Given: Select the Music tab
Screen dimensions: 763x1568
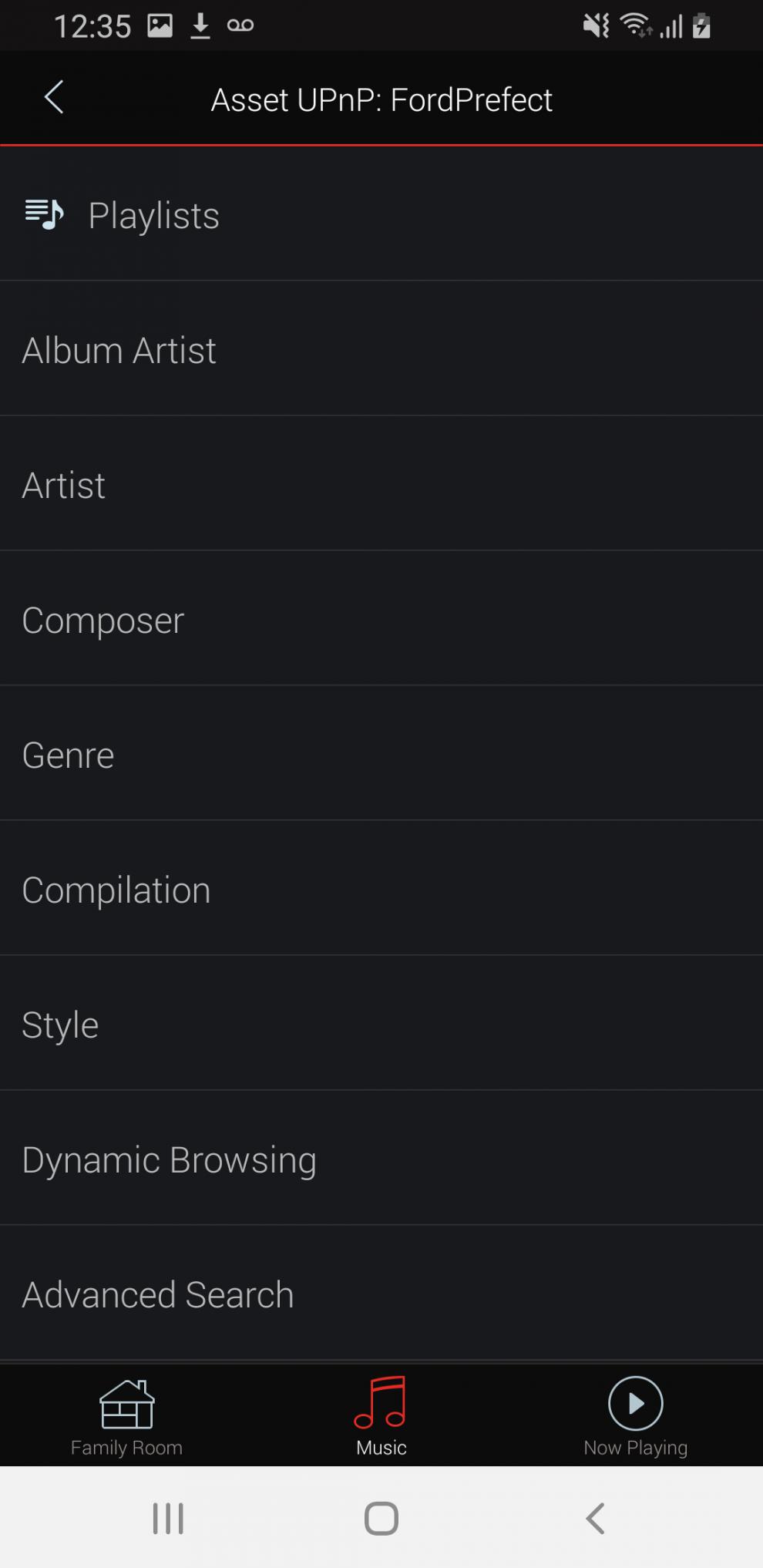Looking at the screenshot, I should click(x=381, y=1417).
